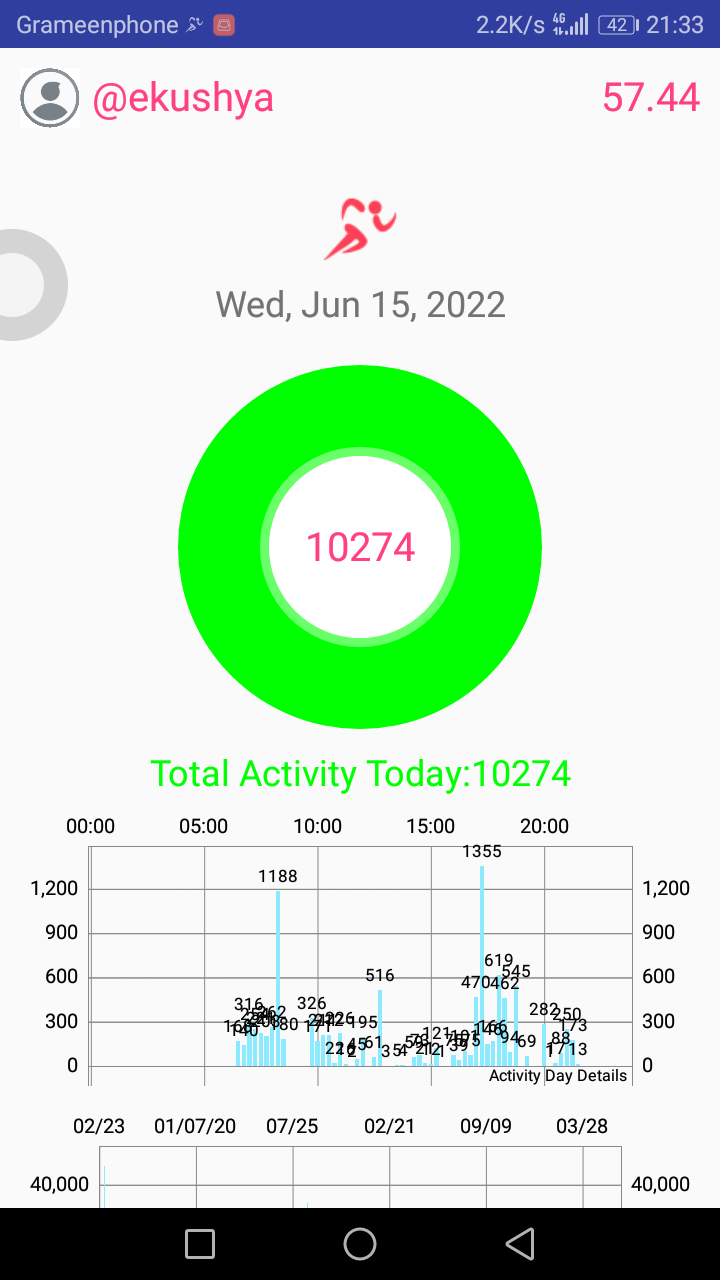Open the profile avatar icon
720x1280 pixels.
coord(49,98)
